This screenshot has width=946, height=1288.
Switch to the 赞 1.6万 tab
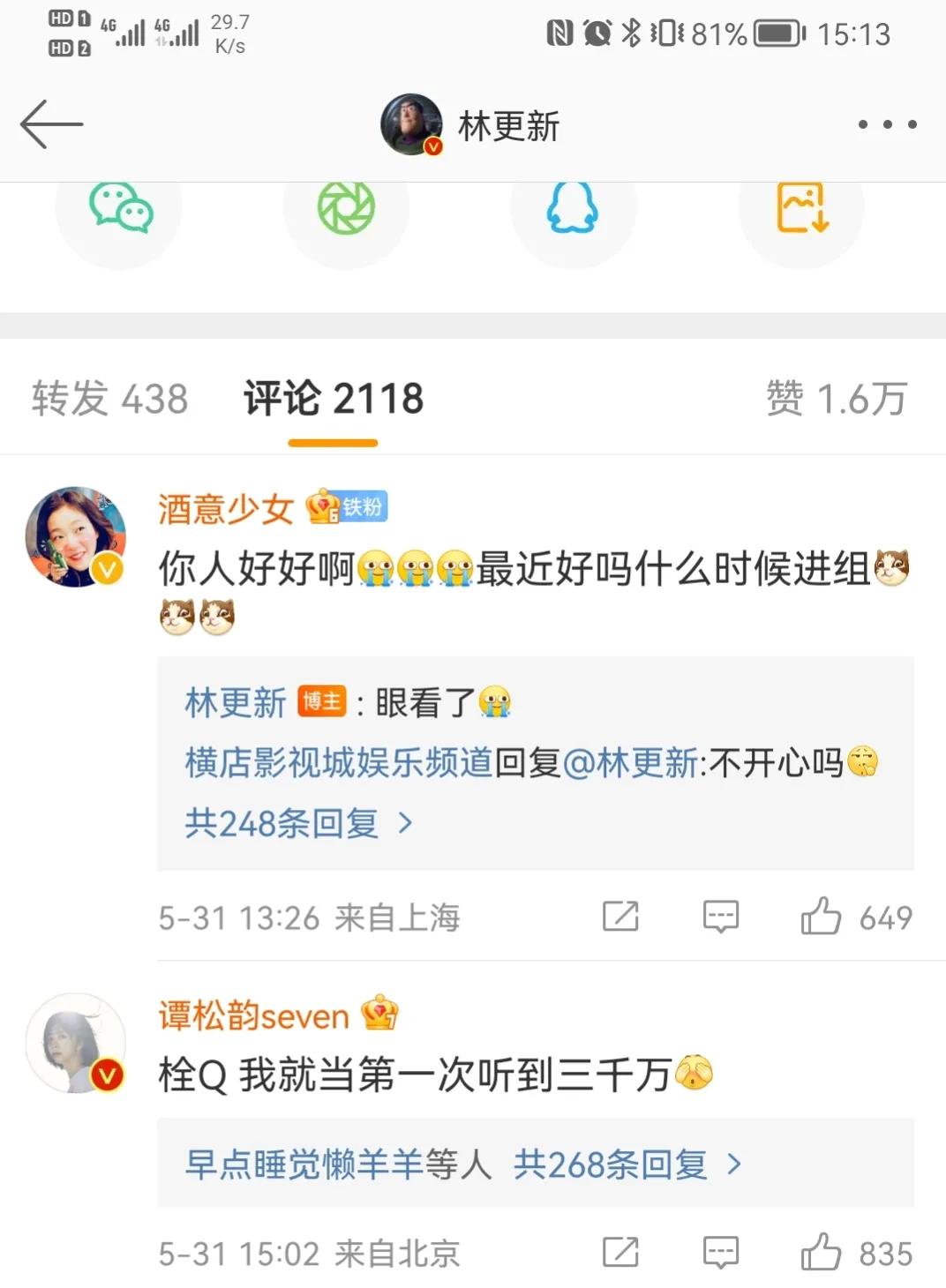tap(834, 398)
